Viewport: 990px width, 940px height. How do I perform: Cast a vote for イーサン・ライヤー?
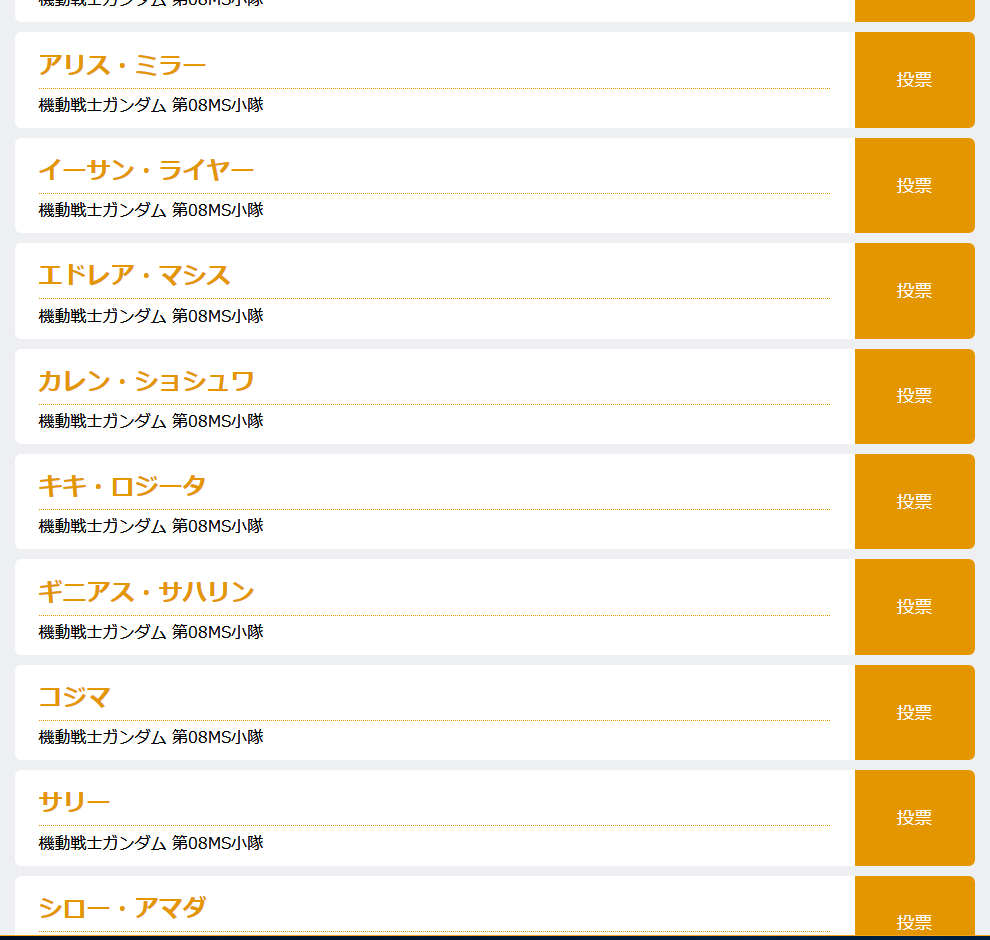pos(914,185)
